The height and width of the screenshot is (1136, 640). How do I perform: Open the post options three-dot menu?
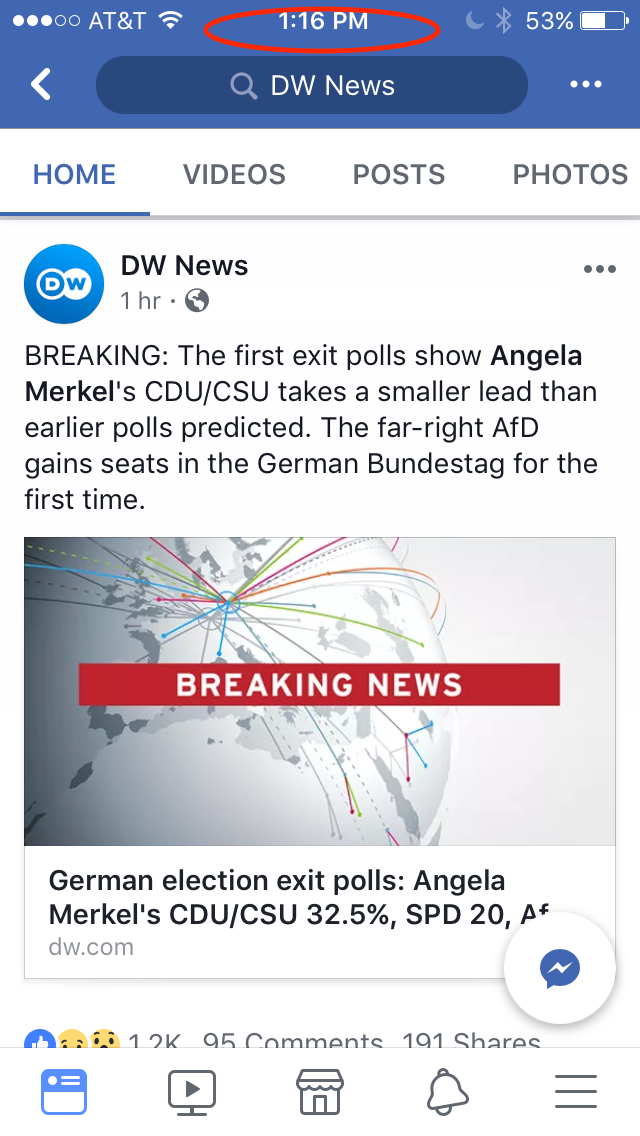pyautogui.click(x=599, y=269)
